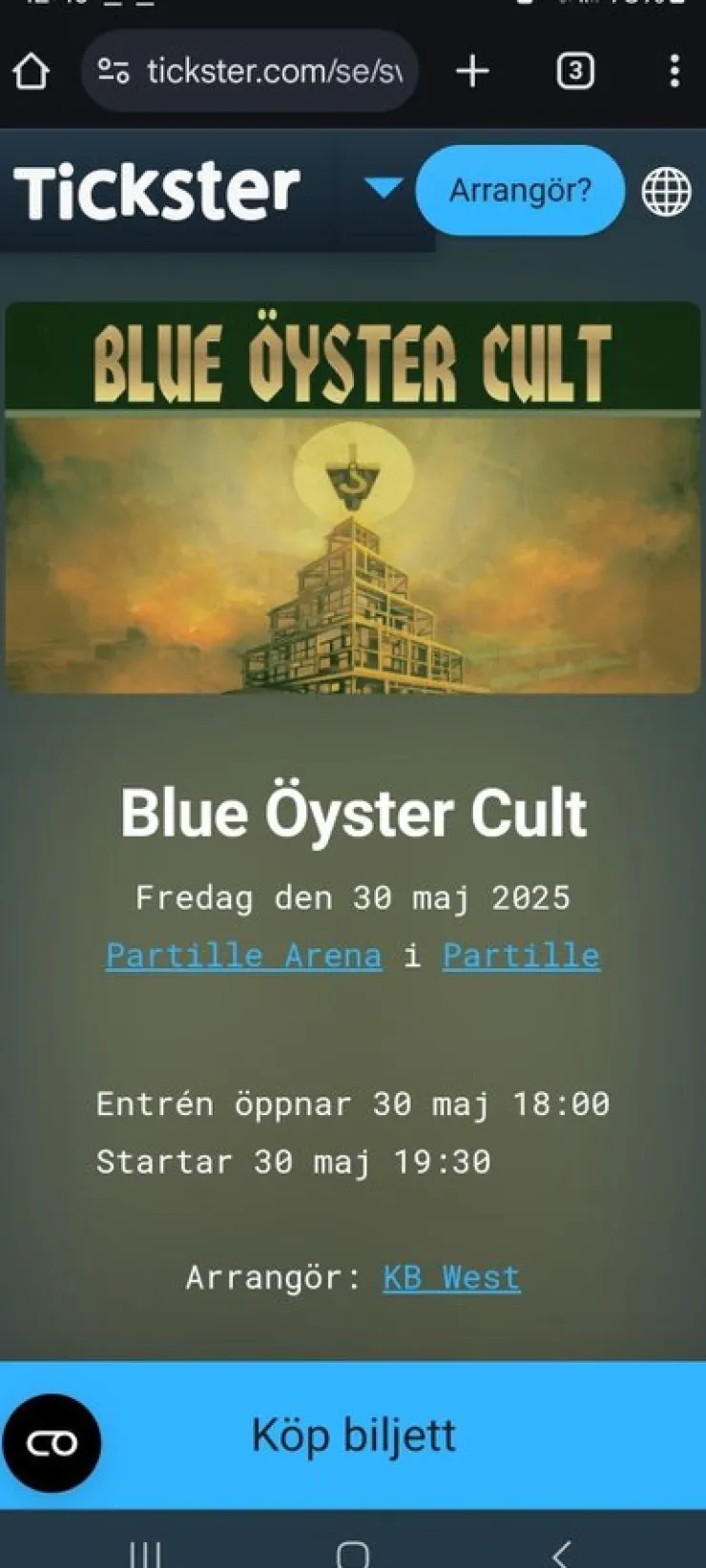Open the KB West organizer link
The width and height of the screenshot is (706, 1568).
[x=451, y=1277]
